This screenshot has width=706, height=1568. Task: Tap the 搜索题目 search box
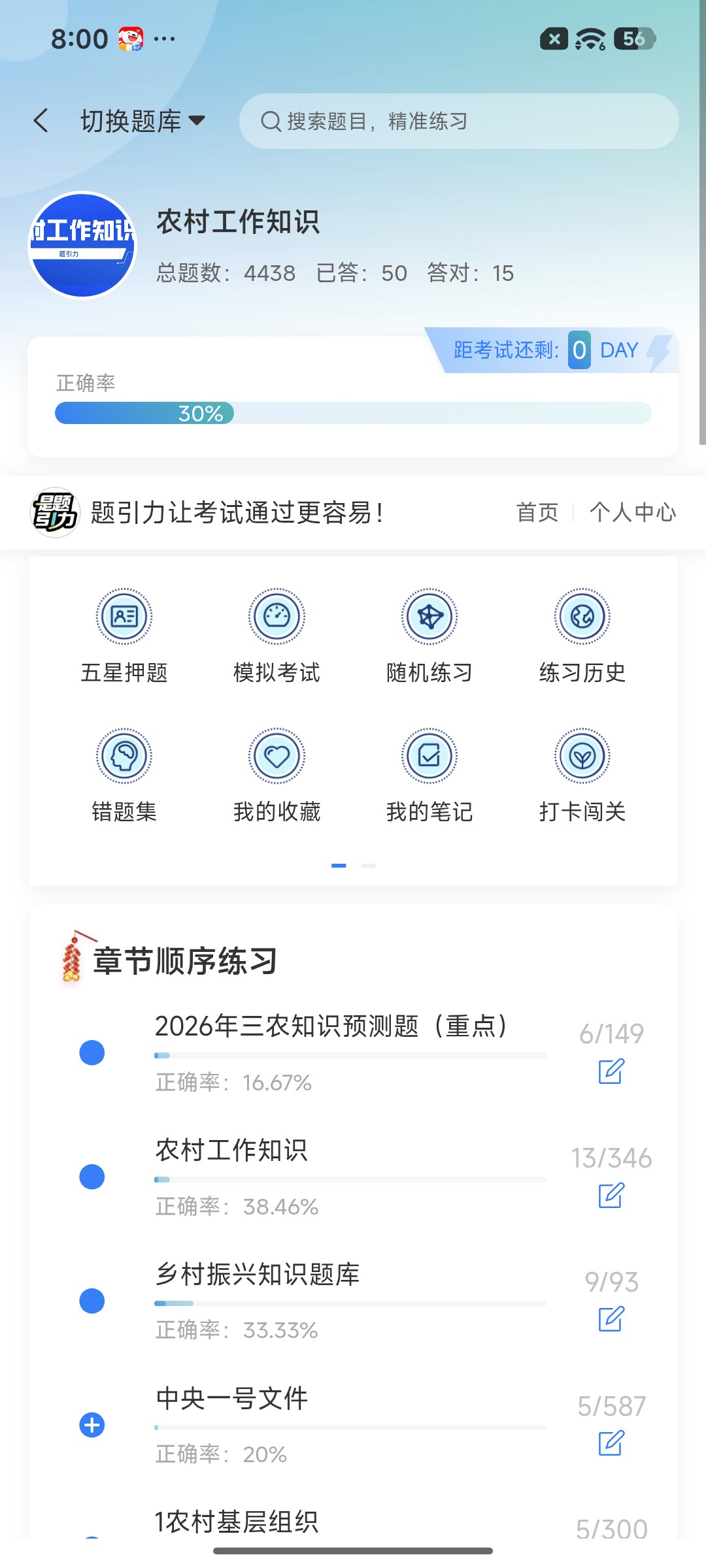(459, 121)
